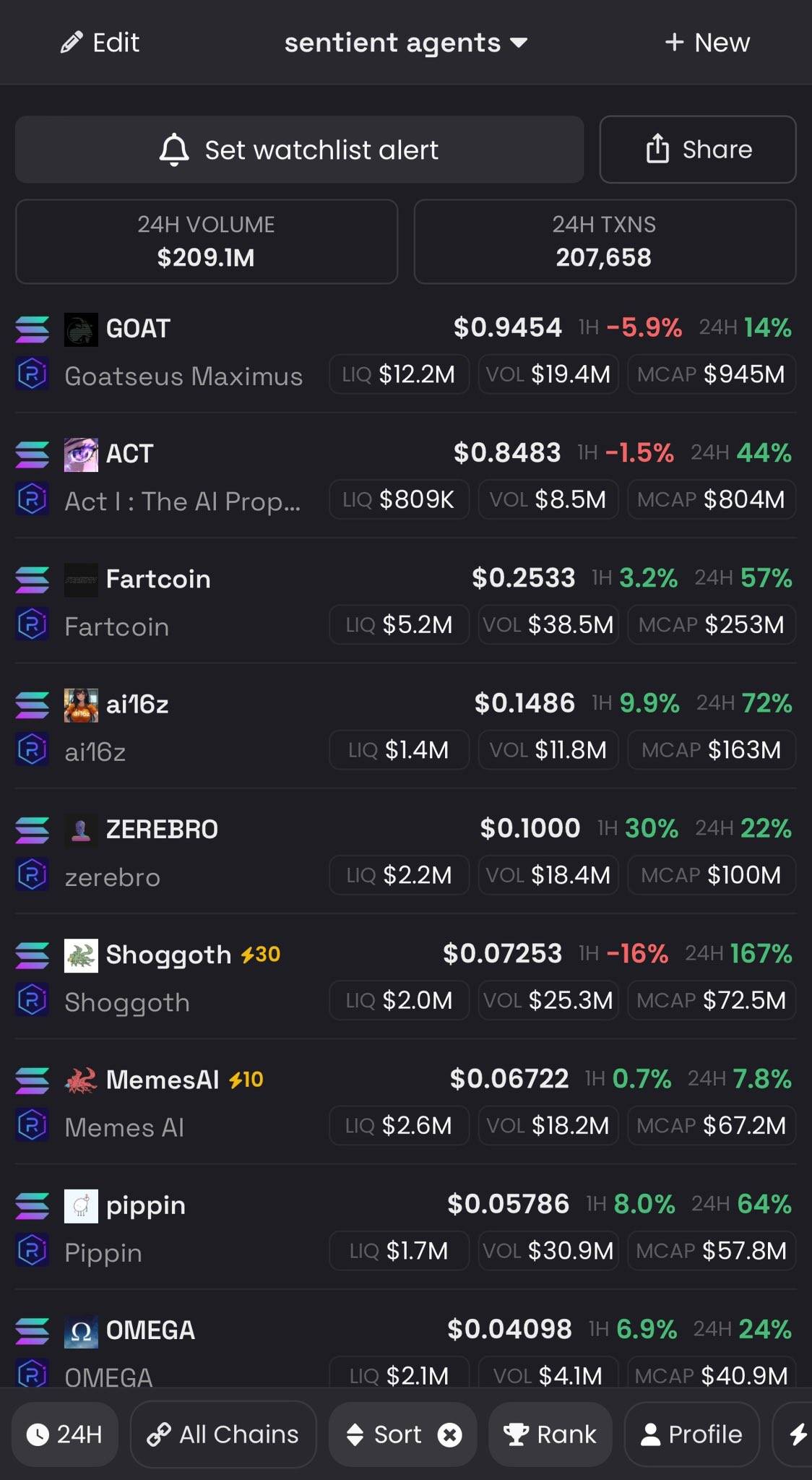The height and width of the screenshot is (1480, 812).
Task: Open the sentient agents watchlist dropdown
Action: [x=405, y=43]
